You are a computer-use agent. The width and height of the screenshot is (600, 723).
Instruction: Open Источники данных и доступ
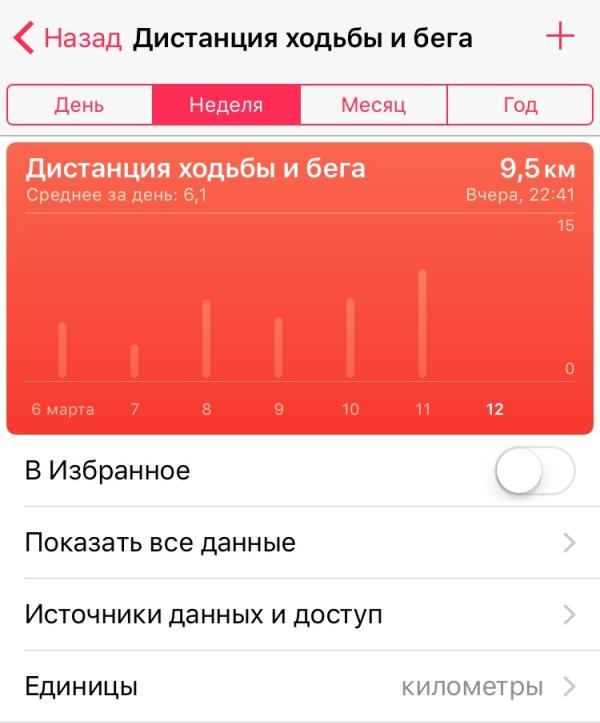click(300, 614)
